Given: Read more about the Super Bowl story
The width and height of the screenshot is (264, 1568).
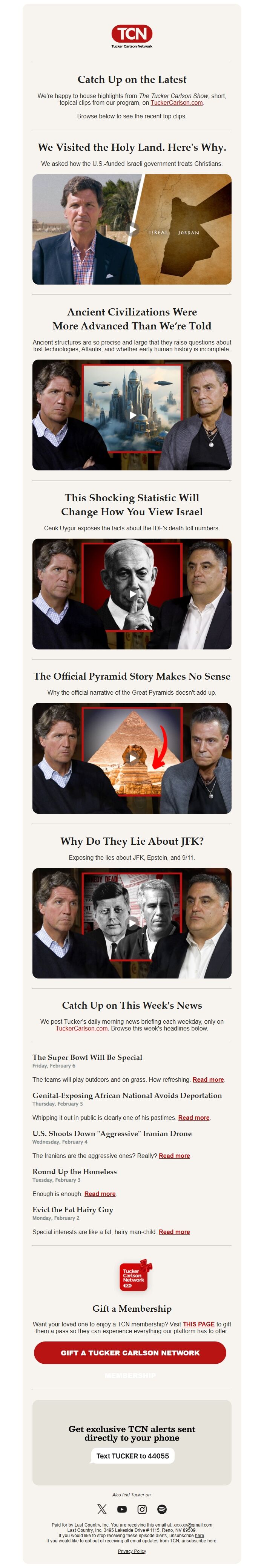Looking at the screenshot, I should click(x=208, y=1080).
